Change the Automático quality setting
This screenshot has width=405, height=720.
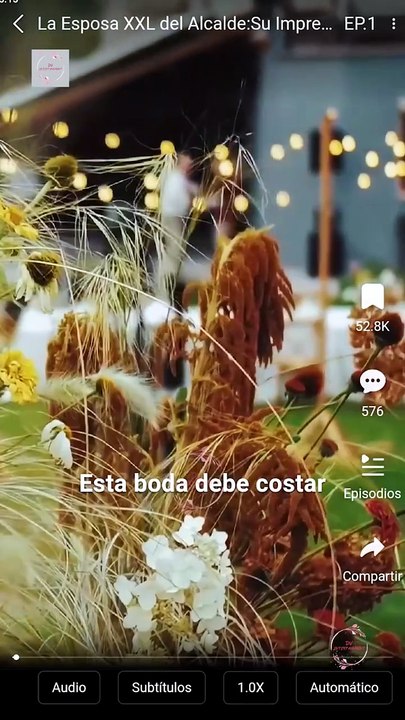[x=344, y=687]
